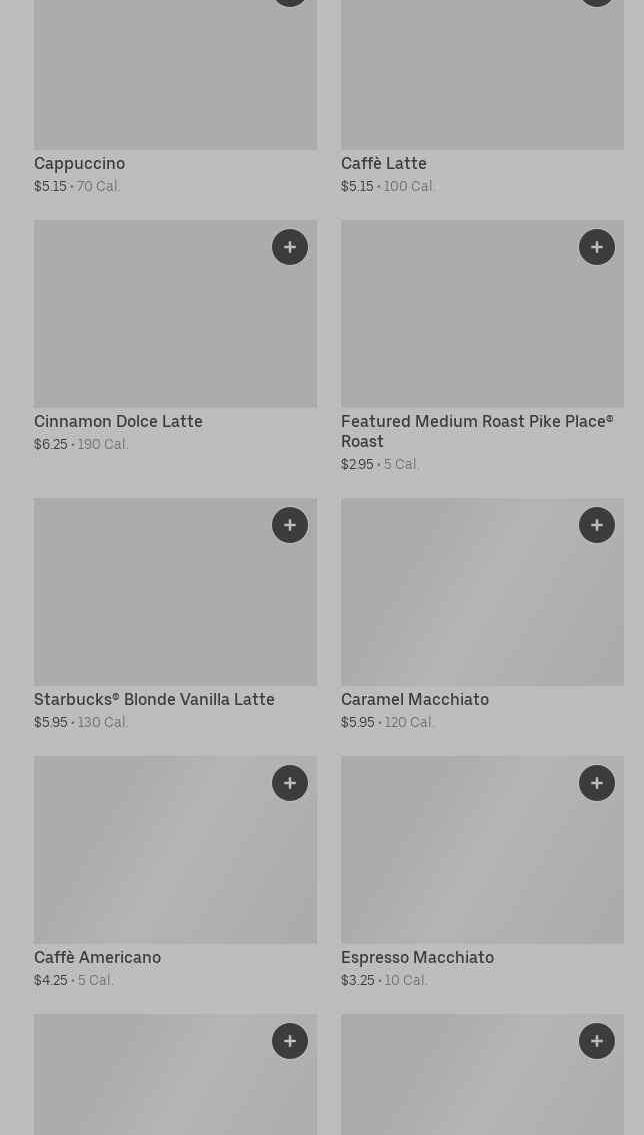644x1135 pixels.
Task: Open Caffè Americano item details
Action: coord(175,865)
